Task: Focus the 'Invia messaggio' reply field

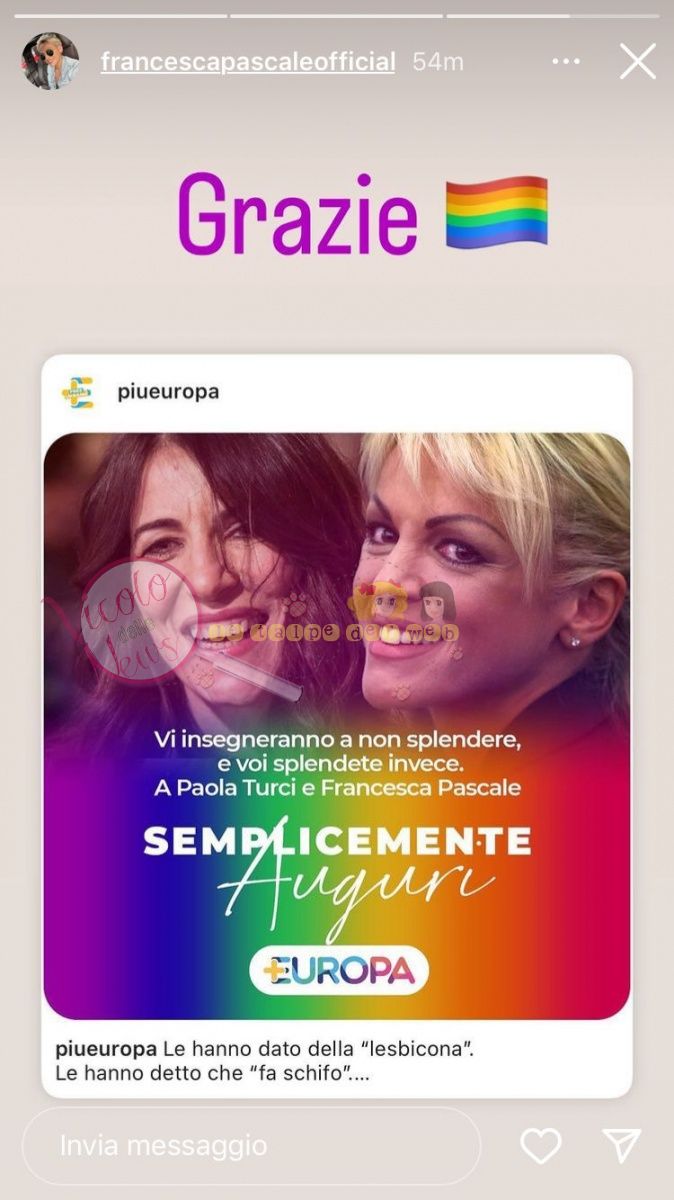Action: [251, 1146]
